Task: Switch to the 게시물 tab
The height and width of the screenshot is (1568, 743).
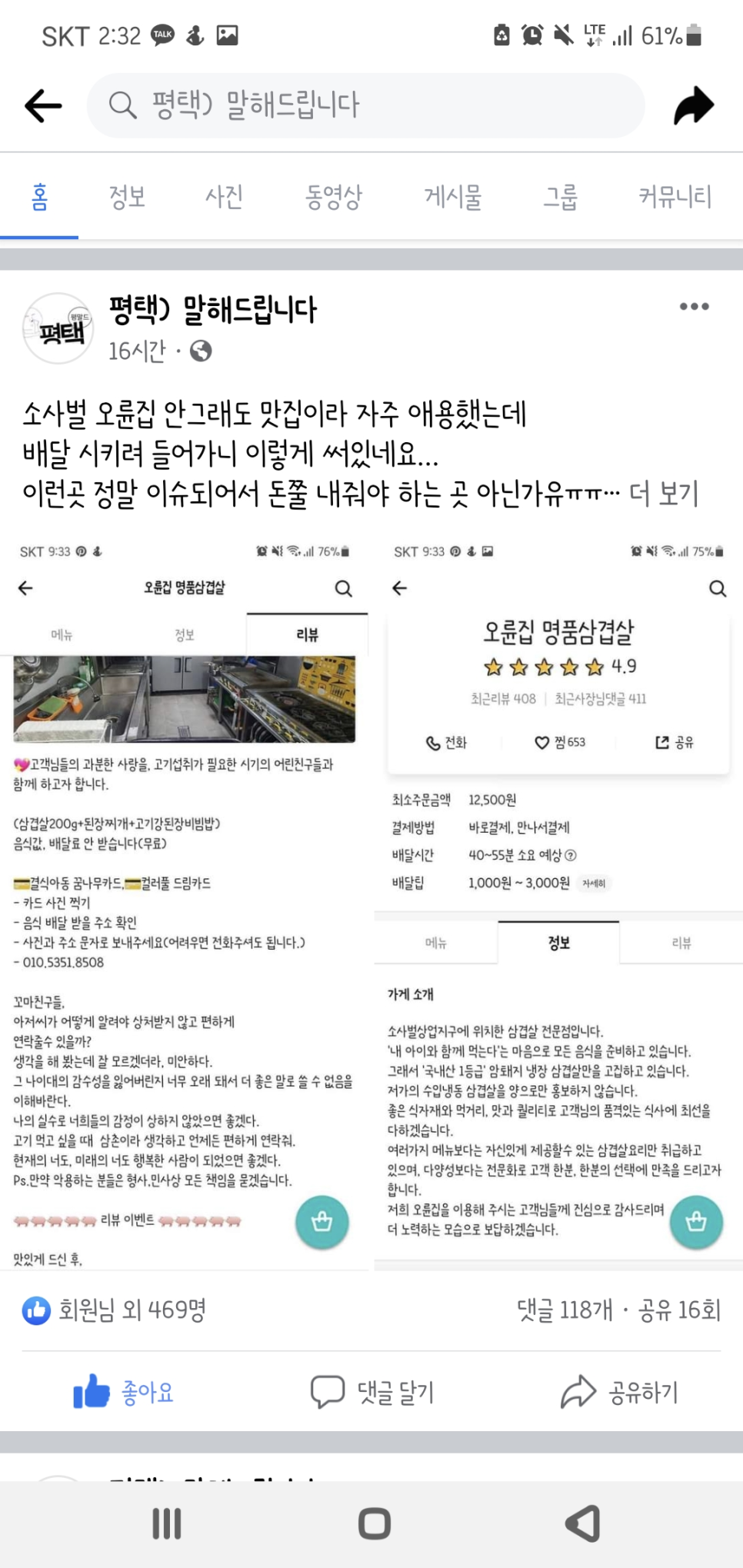Action: click(x=453, y=197)
